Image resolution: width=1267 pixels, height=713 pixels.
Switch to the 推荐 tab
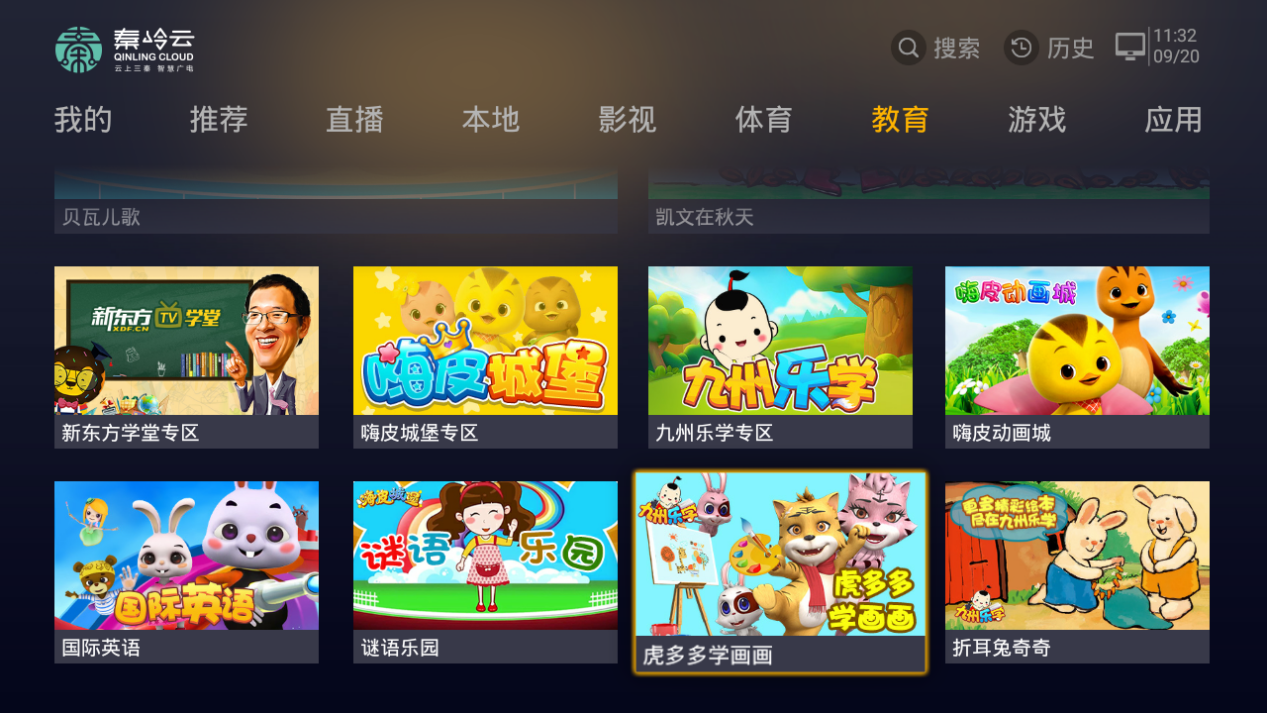[219, 120]
